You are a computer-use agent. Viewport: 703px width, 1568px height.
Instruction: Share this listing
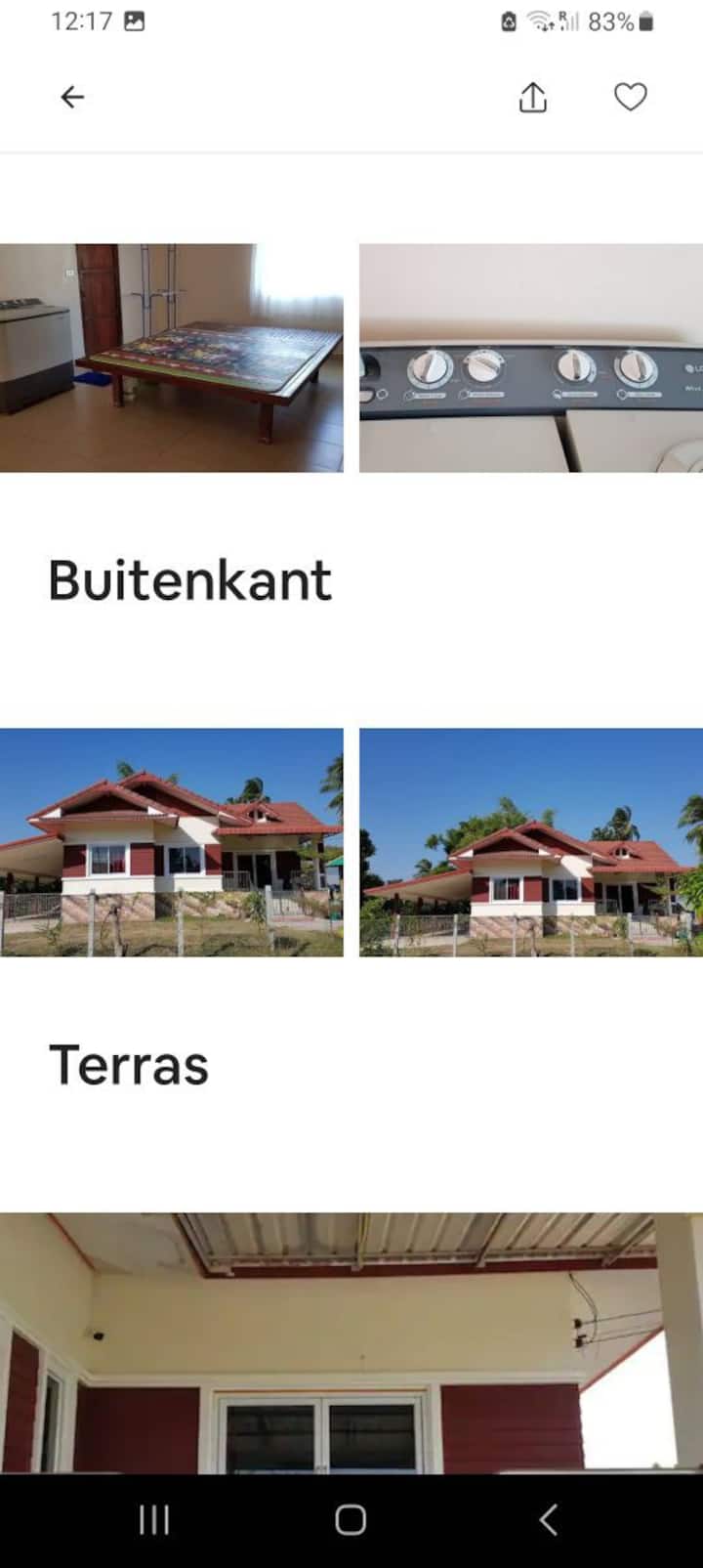pos(532,97)
